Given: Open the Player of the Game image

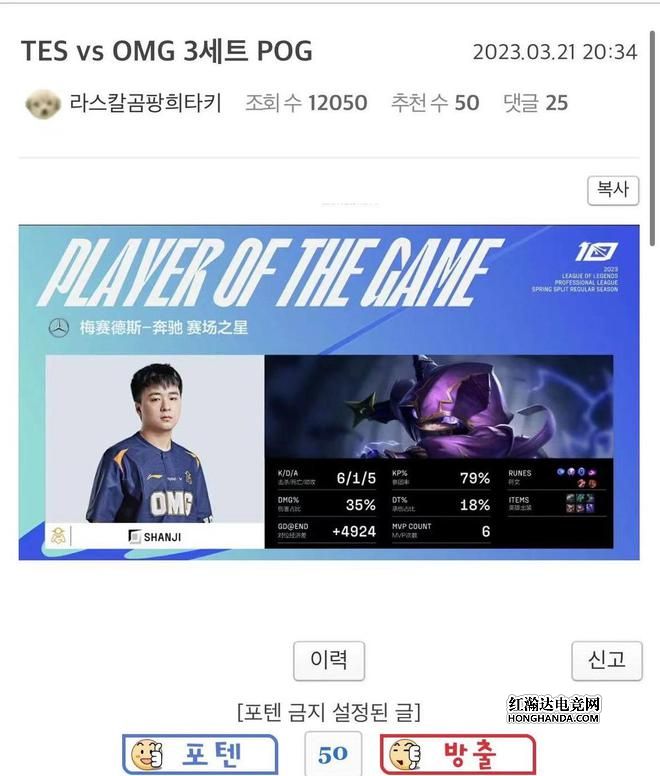Looking at the screenshot, I should [329, 392].
